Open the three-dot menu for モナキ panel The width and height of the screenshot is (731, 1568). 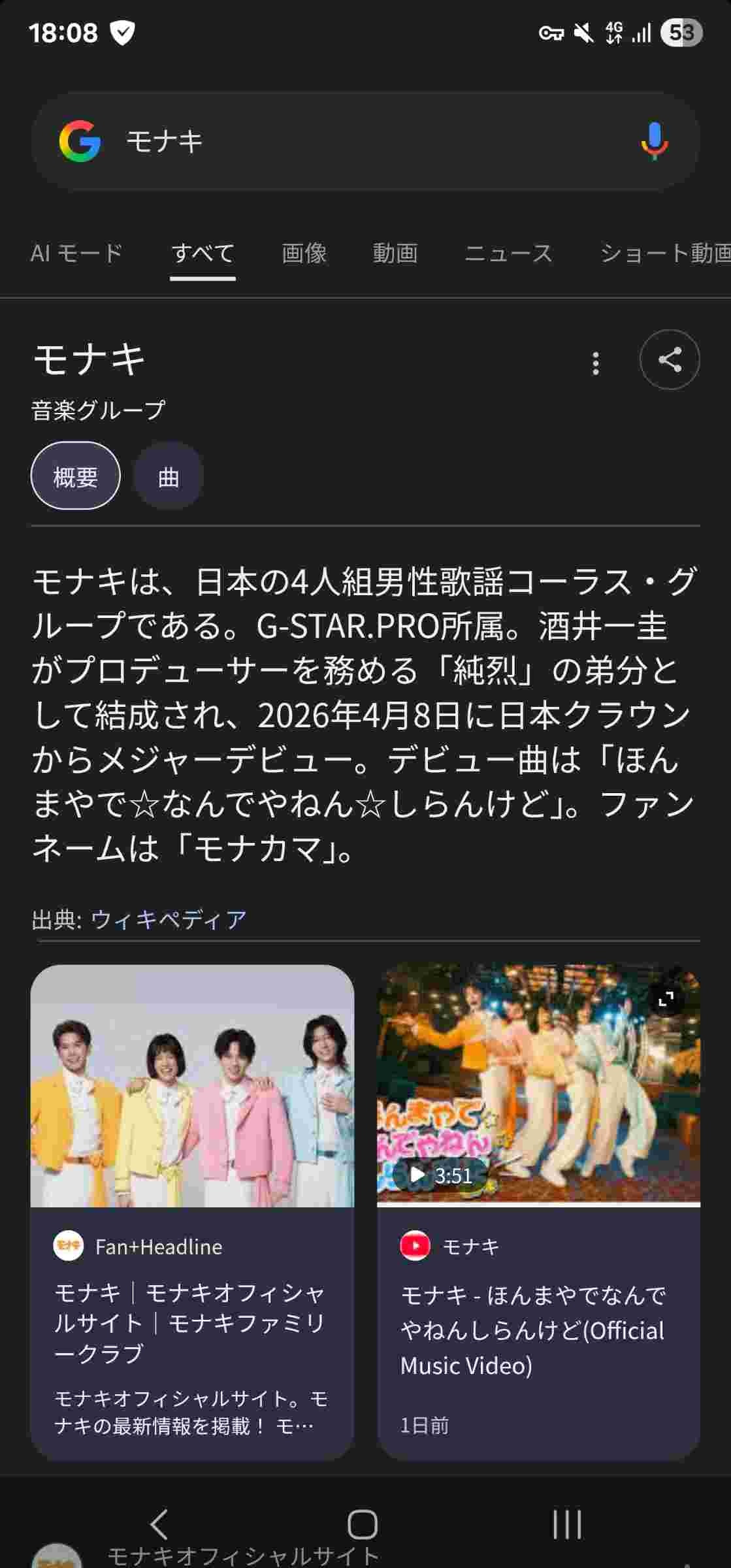[595, 363]
